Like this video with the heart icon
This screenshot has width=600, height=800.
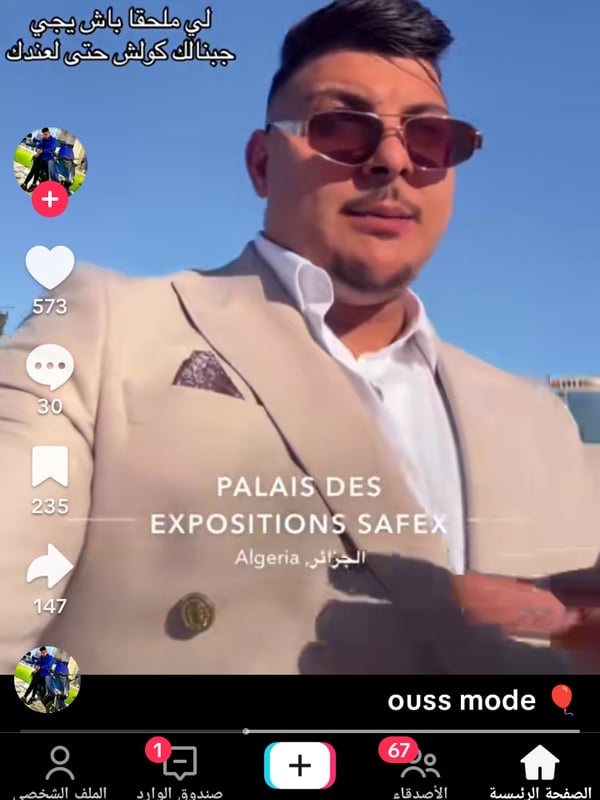click(49, 267)
